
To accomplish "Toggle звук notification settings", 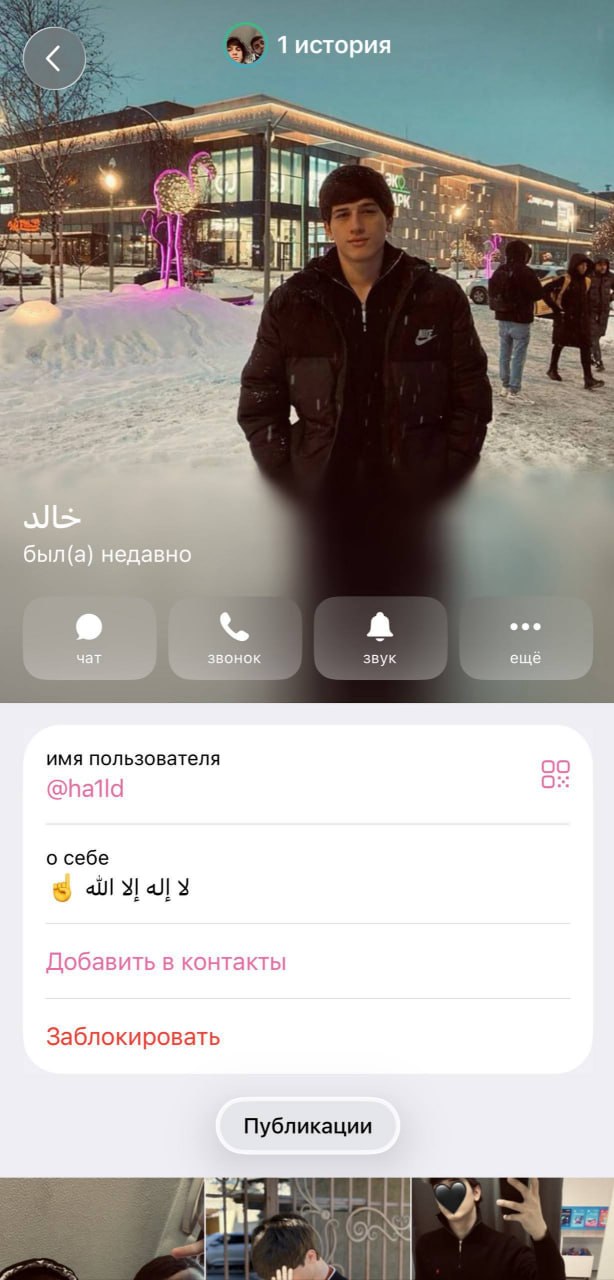I will click(x=380, y=638).
